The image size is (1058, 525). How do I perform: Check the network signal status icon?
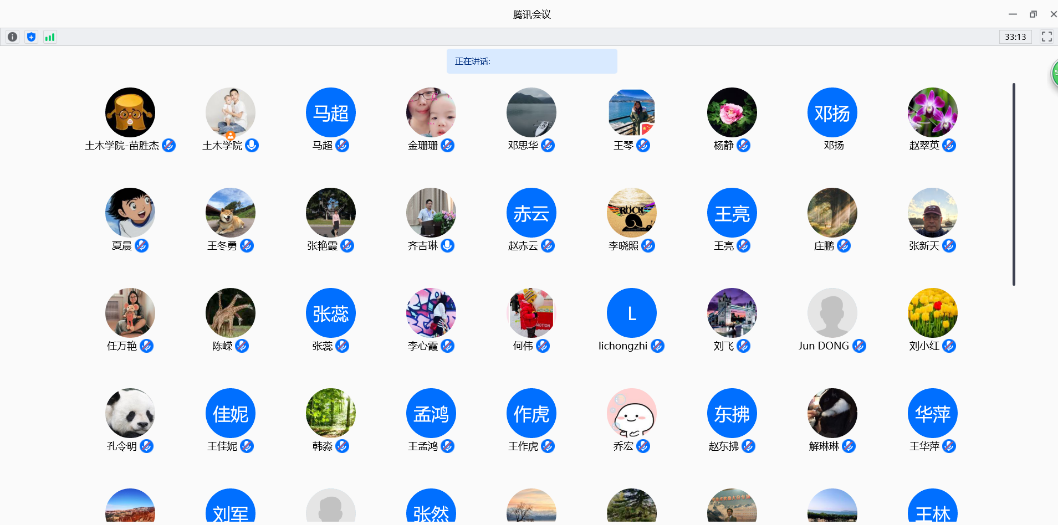[49, 37]
